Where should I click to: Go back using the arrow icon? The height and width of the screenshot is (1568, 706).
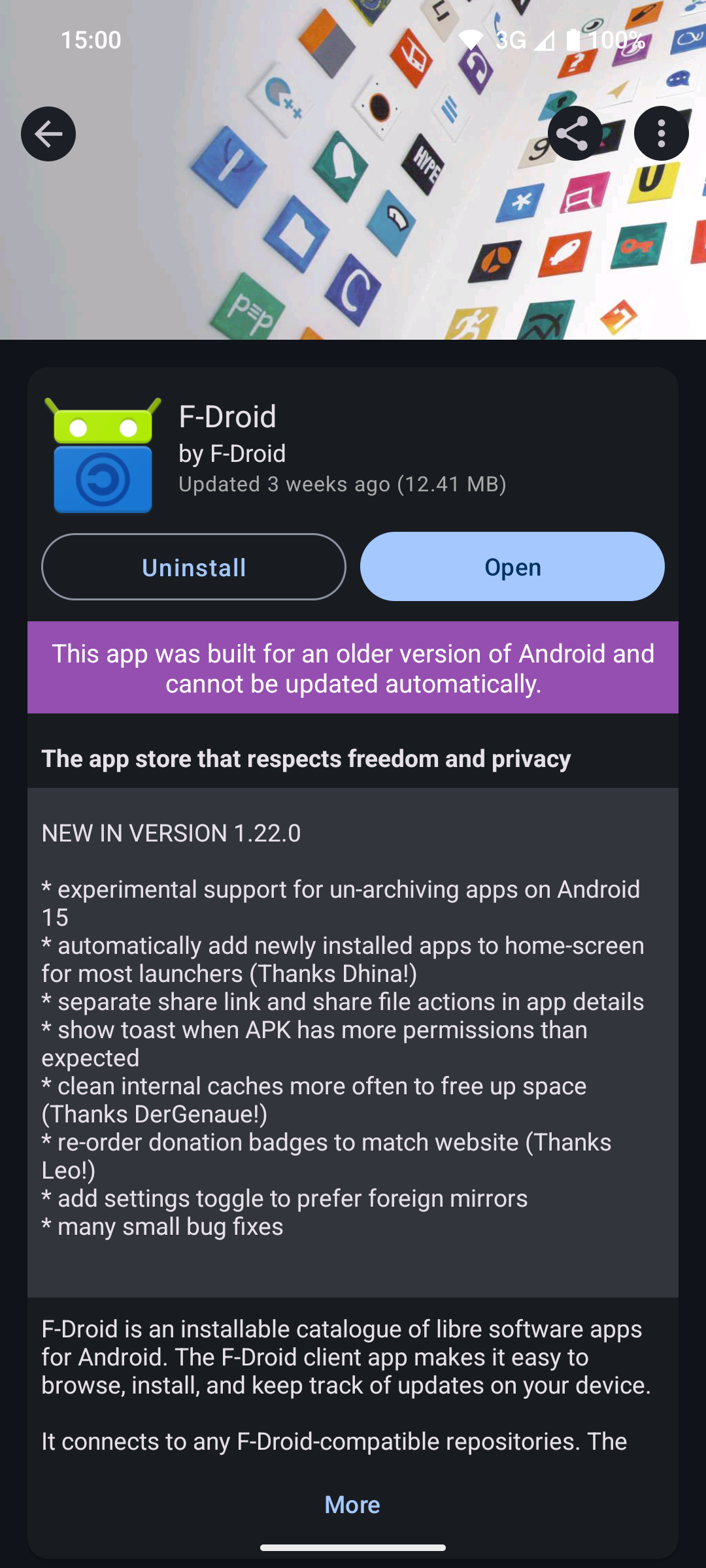point(48,134)
